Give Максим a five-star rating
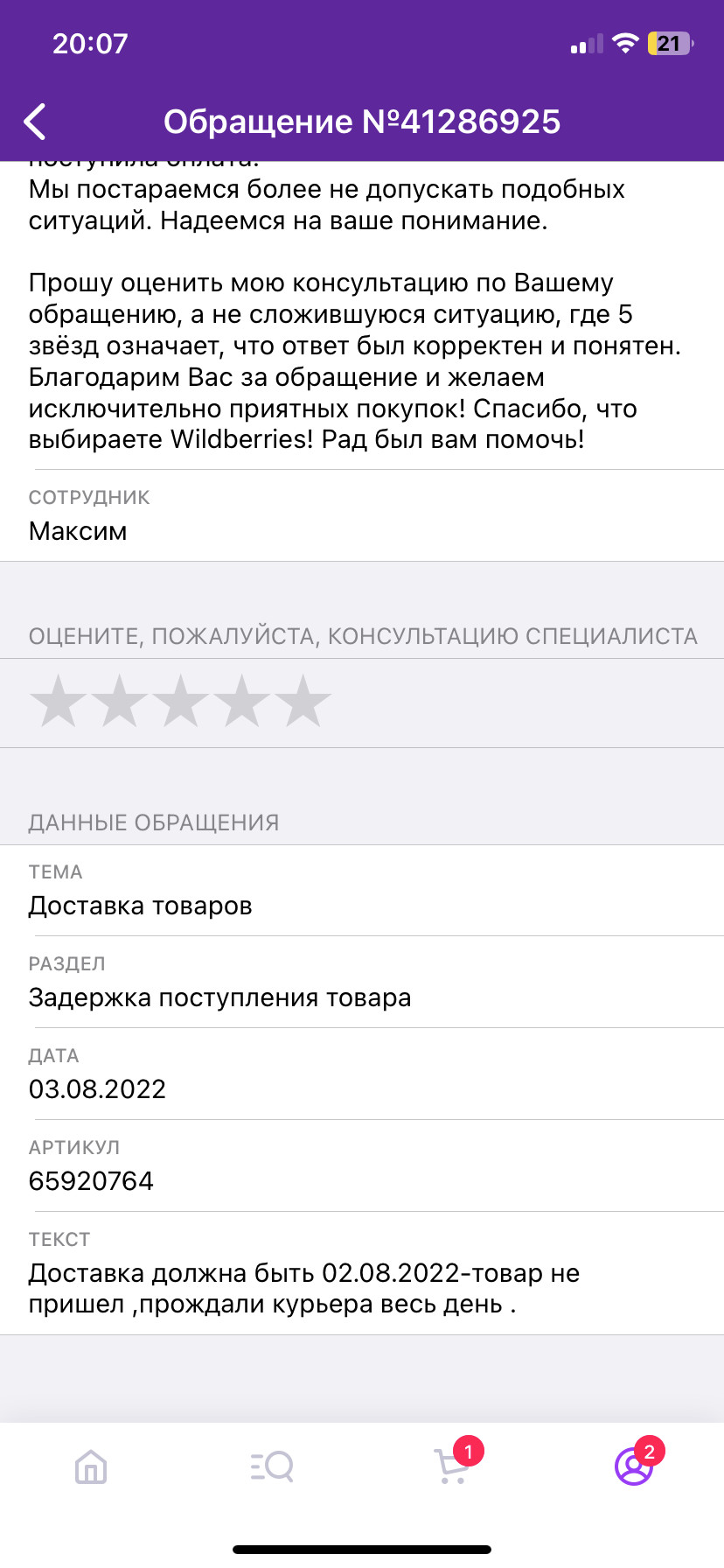 point(303,702)
